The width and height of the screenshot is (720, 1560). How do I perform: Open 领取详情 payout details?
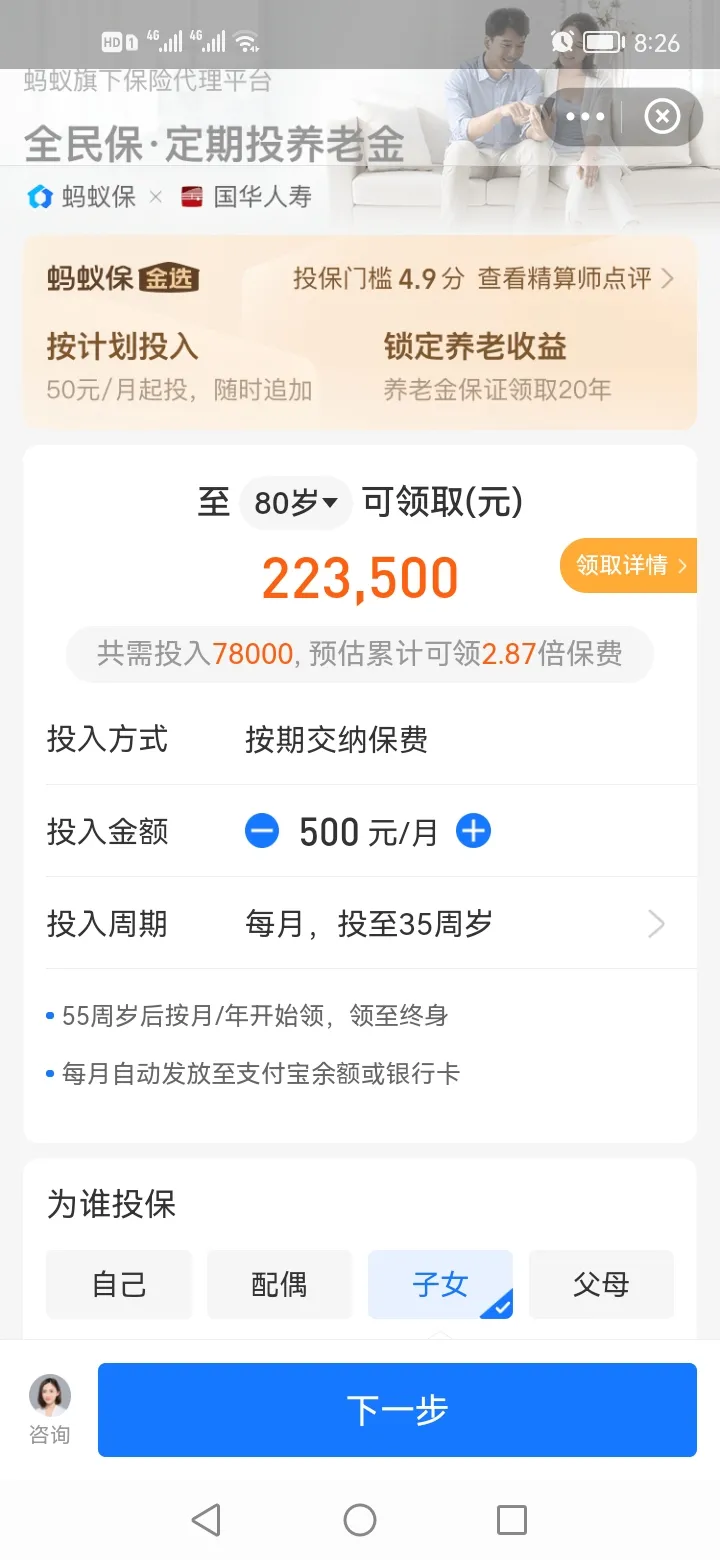click(628, 565)
